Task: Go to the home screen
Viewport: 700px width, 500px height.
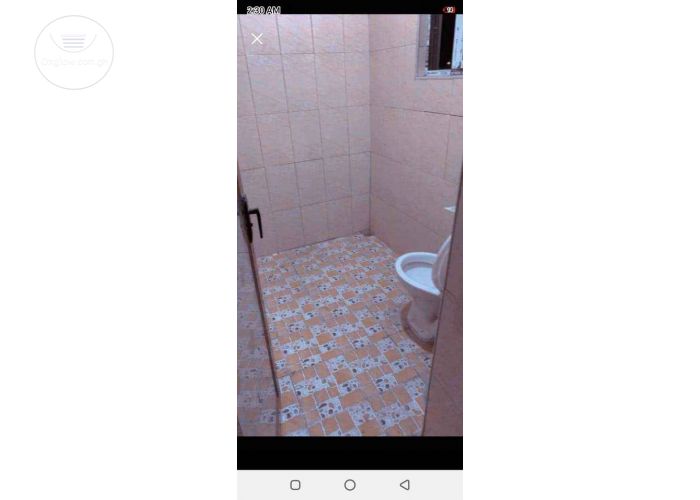Action: coord(350,485)
